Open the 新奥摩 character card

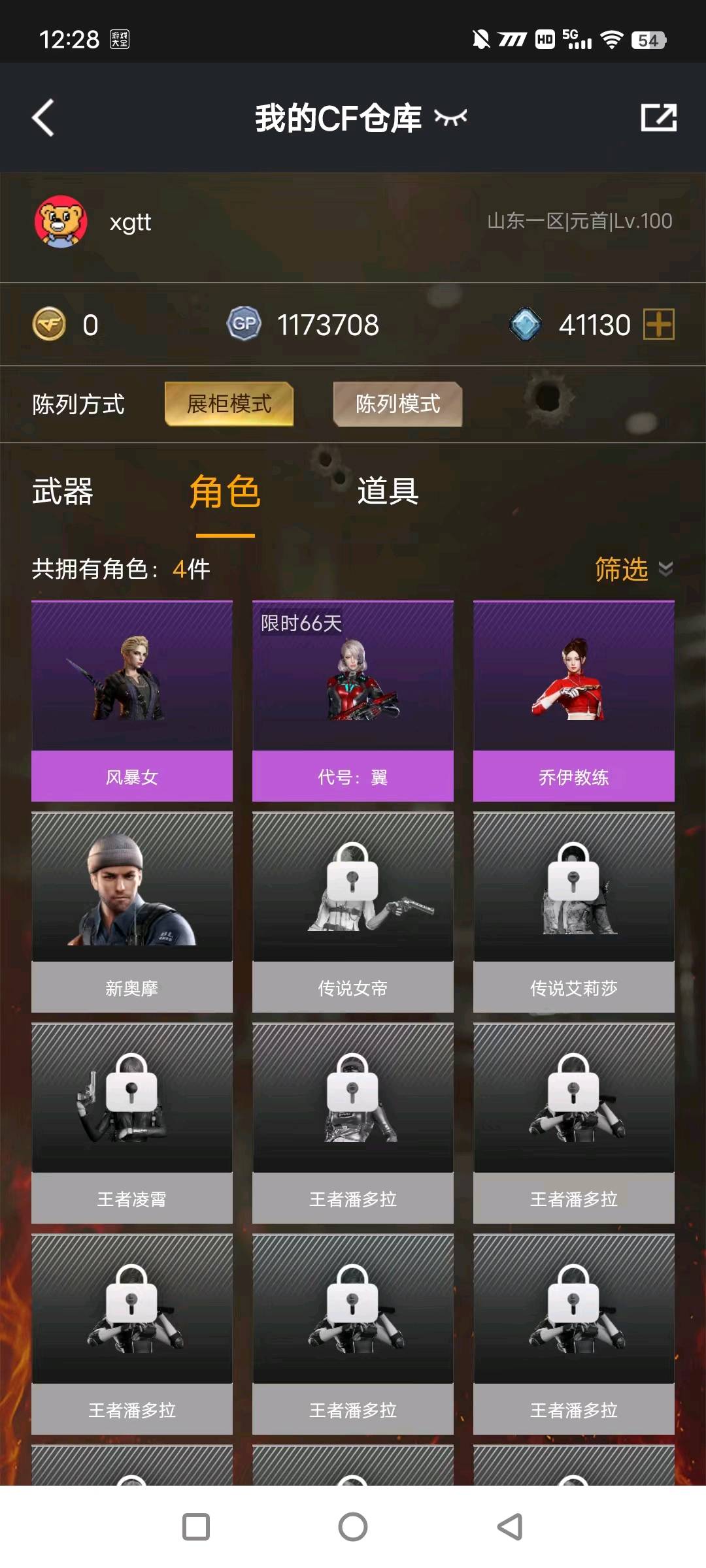click(132, 912)
